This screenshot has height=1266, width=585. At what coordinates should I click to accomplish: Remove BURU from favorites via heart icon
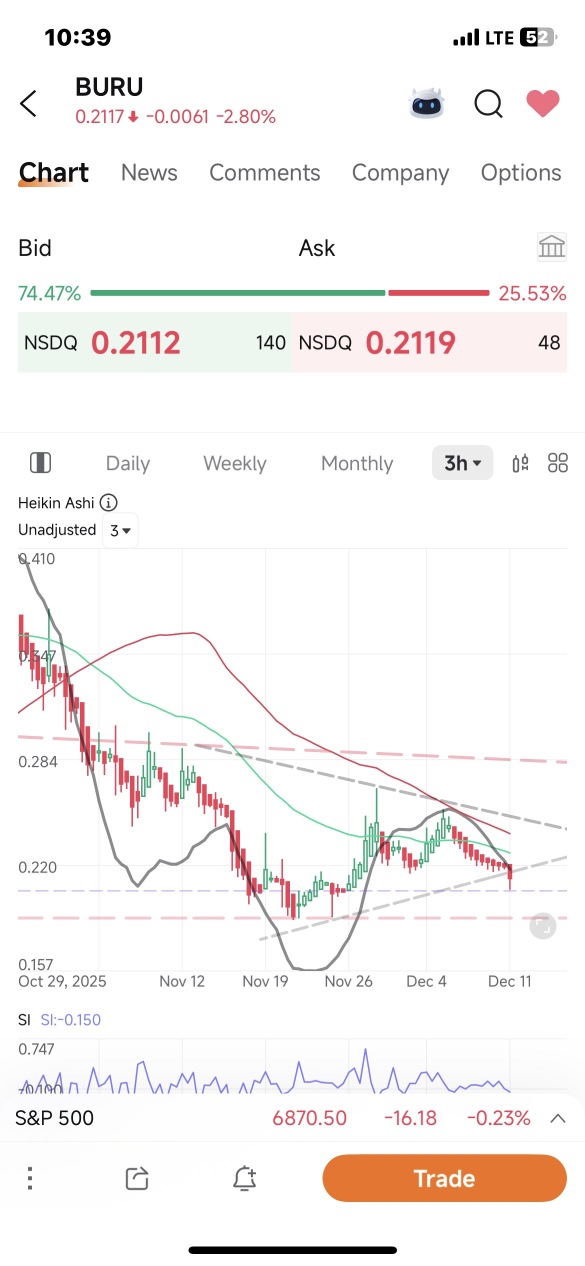tap(543, 103)
